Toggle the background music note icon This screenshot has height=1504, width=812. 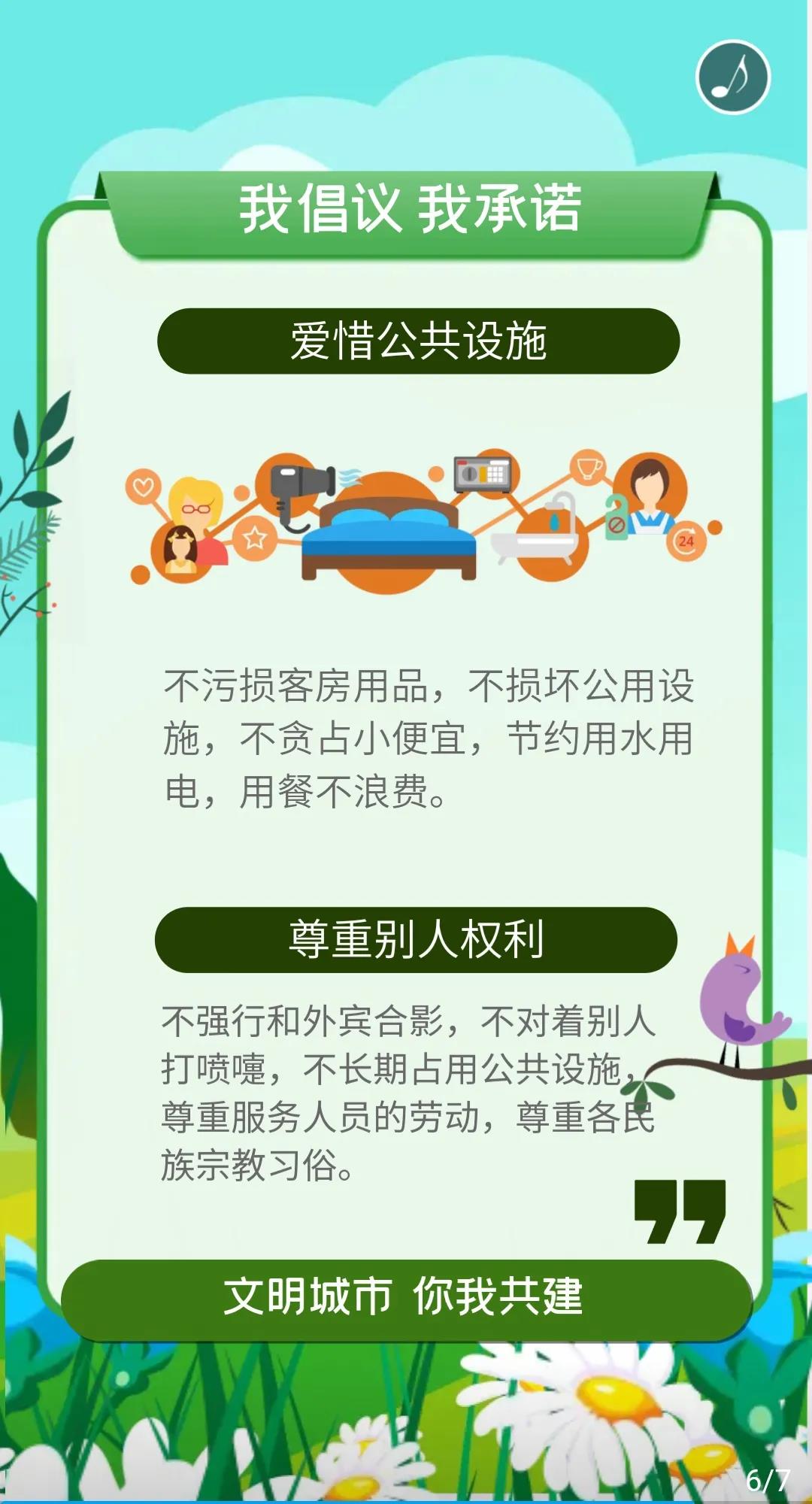click(x=733, y=77)
